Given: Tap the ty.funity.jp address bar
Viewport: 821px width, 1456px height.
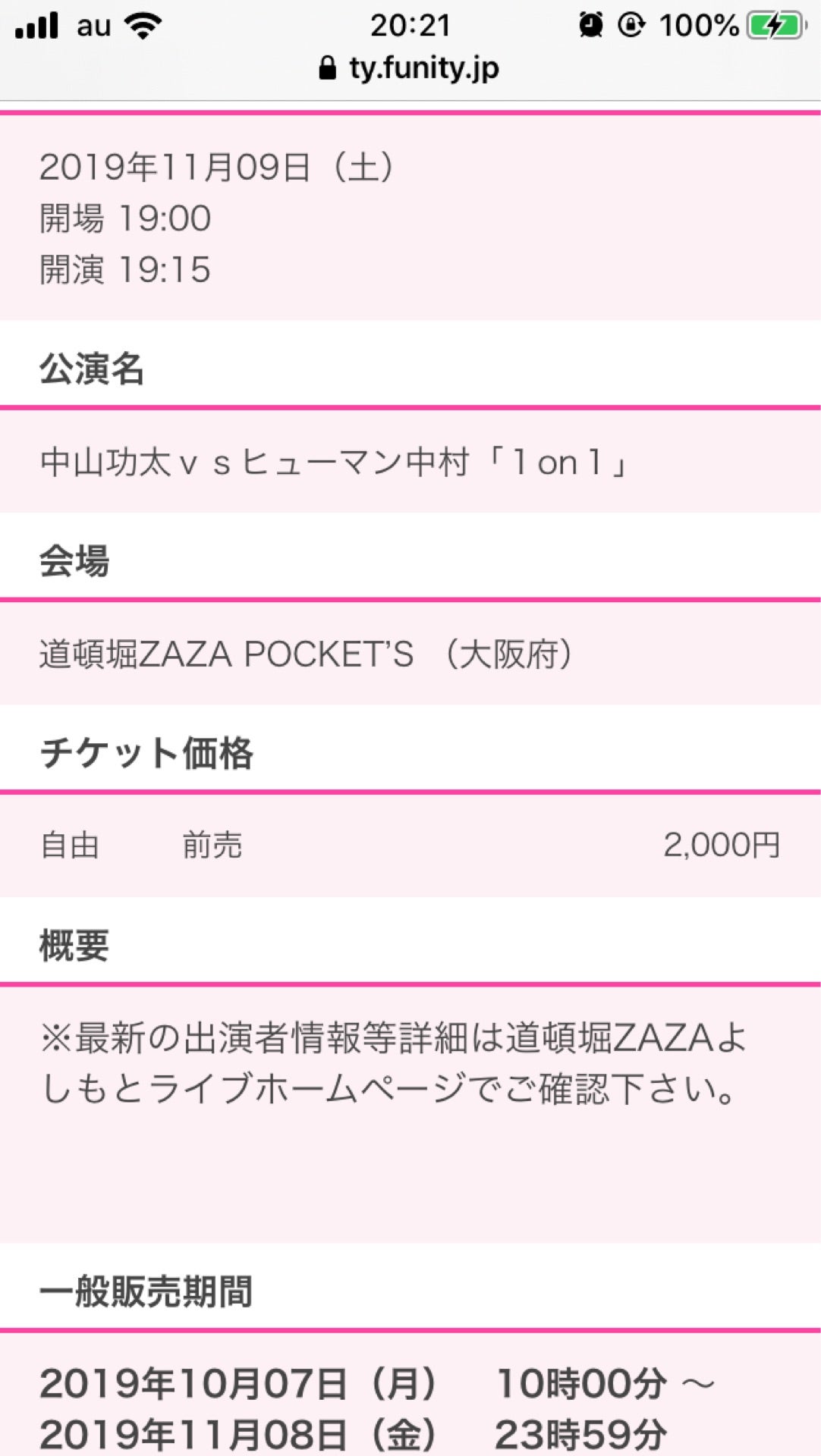Looking at the screenshot, I should pos(410,69).
